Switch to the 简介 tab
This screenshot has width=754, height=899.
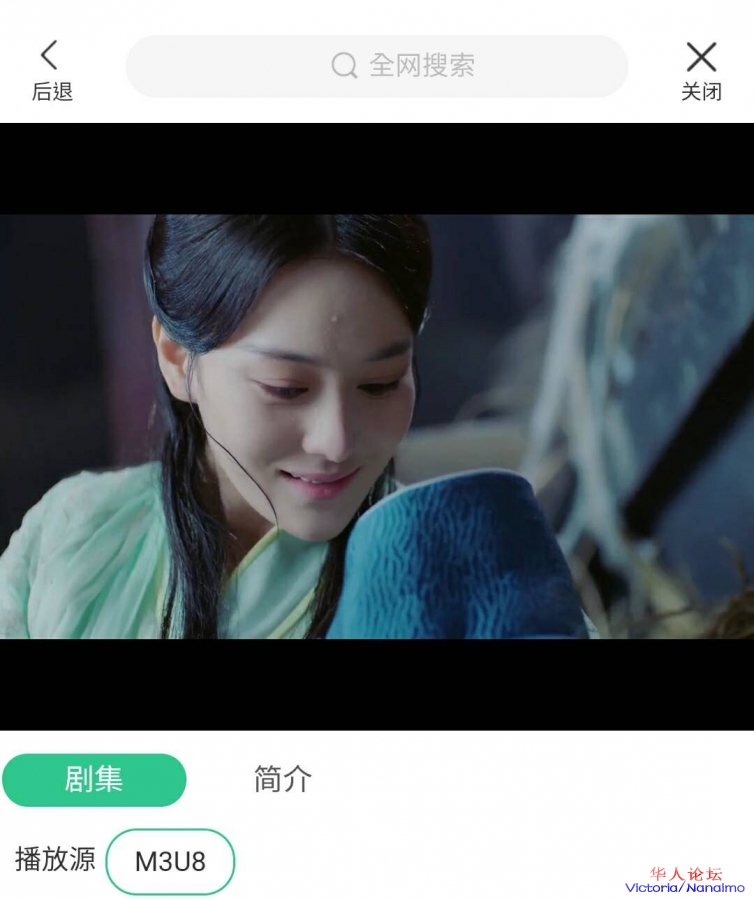(x=283, y=780)
